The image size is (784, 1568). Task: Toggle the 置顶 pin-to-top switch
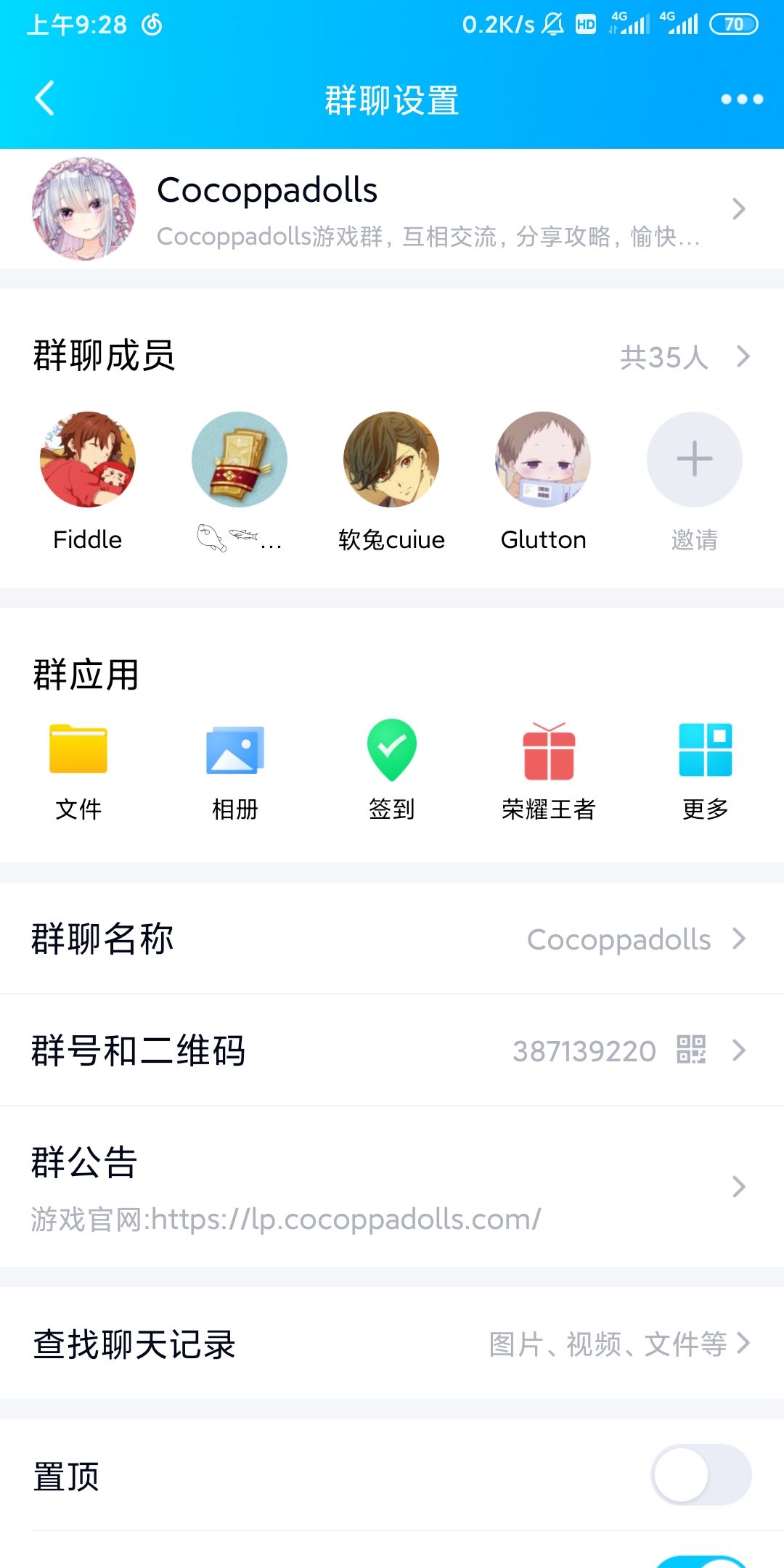tap(701, 1474)
